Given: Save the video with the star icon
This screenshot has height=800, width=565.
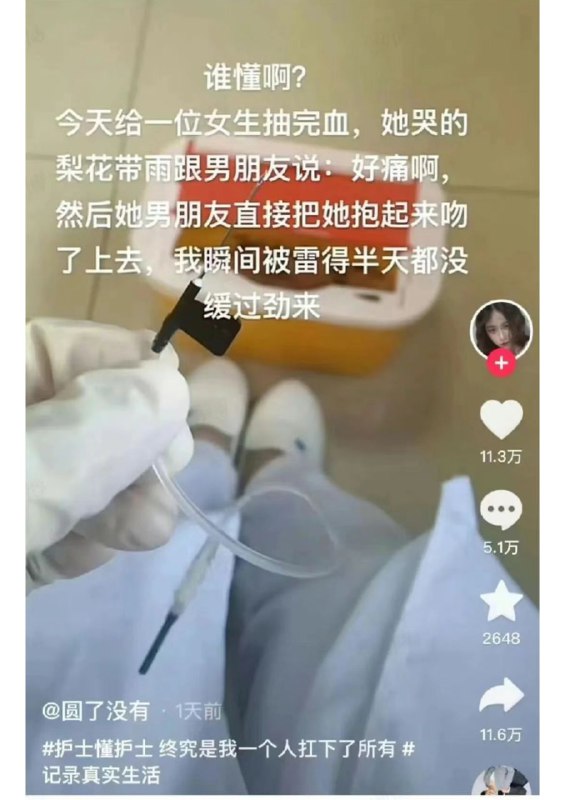Looking at the screenshot, I should (x=501, y=601).
